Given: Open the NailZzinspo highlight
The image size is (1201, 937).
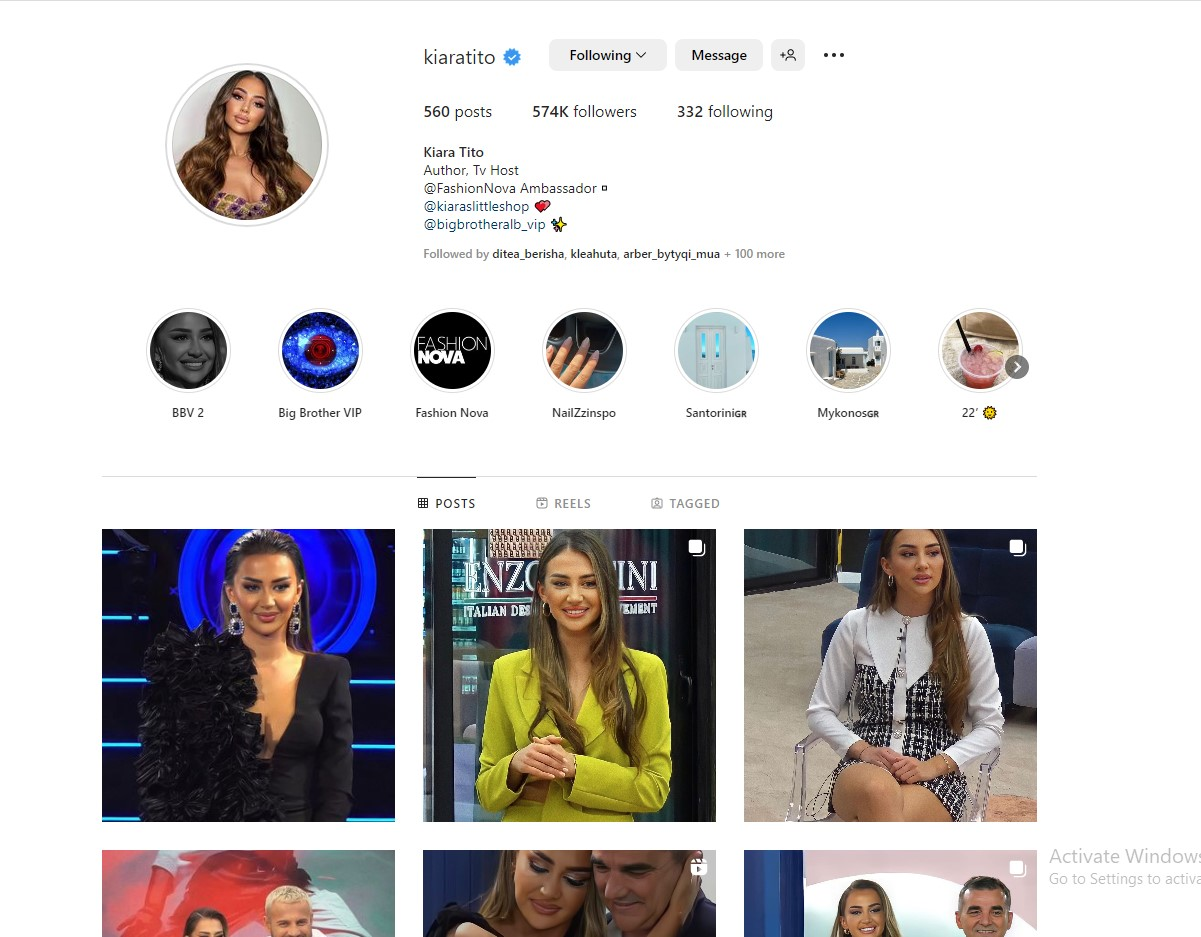Looking at the screenshot, I should pyautogui.click(x=584, y=351).
